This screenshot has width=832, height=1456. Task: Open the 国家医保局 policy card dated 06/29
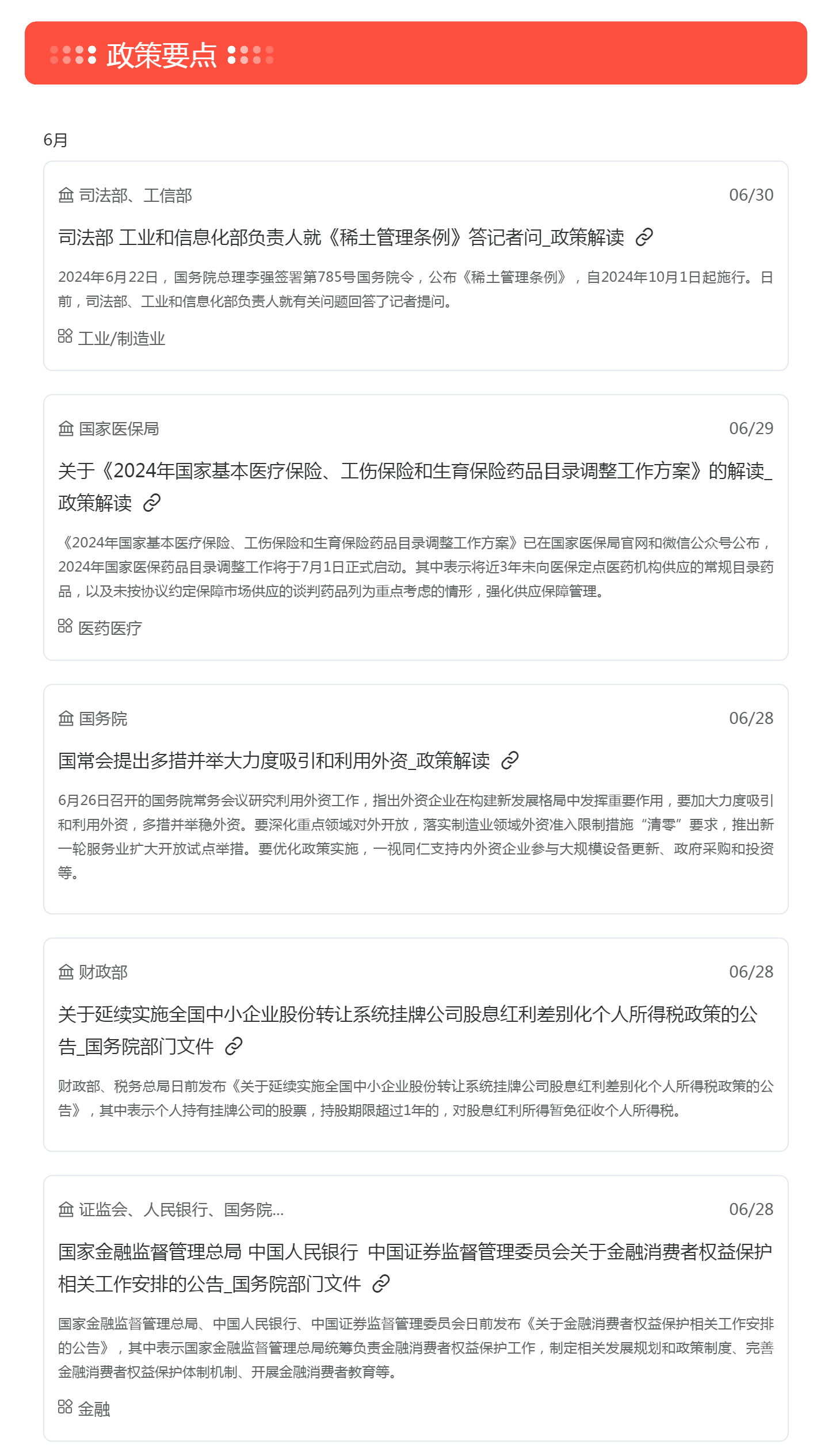(416, 527)
